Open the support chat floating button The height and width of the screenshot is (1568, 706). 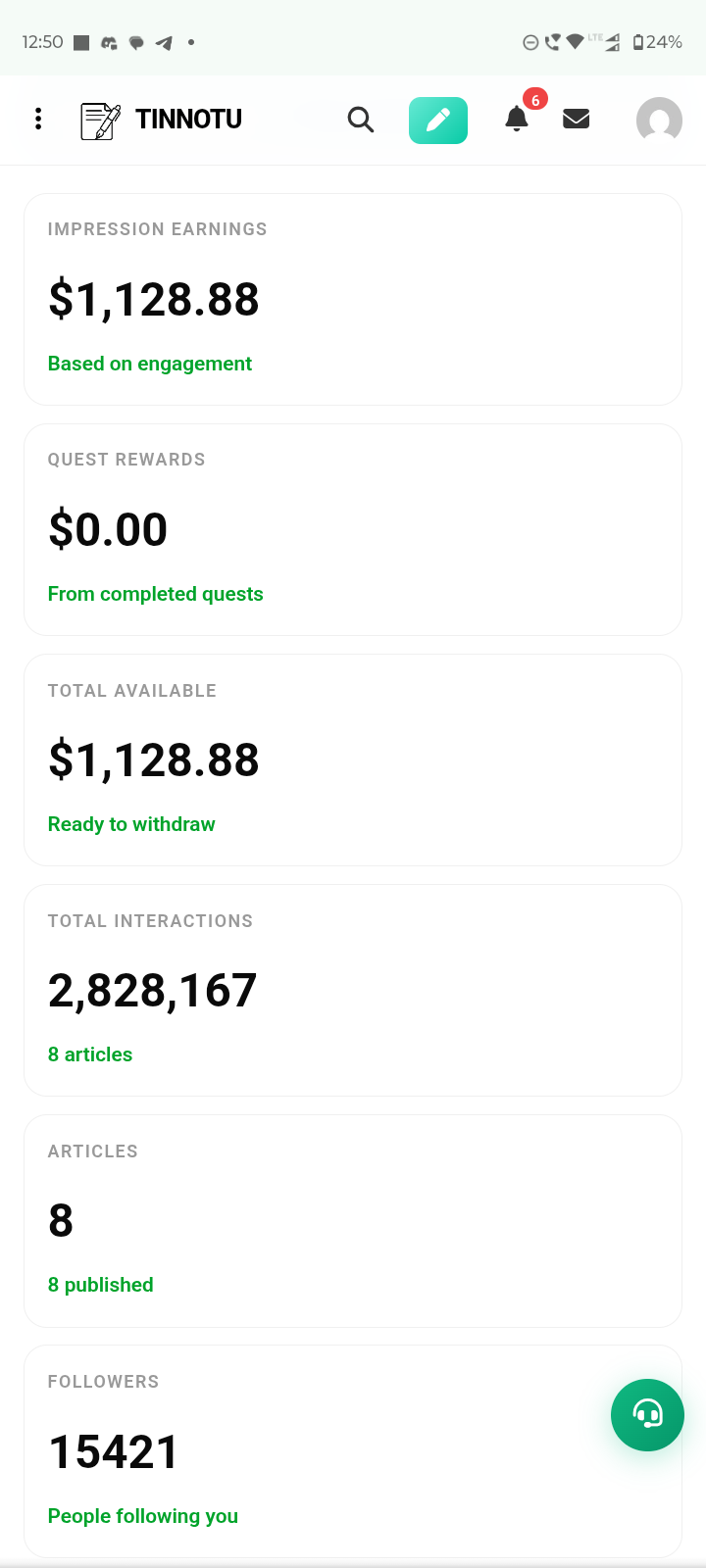click(x=647, y=1414)
